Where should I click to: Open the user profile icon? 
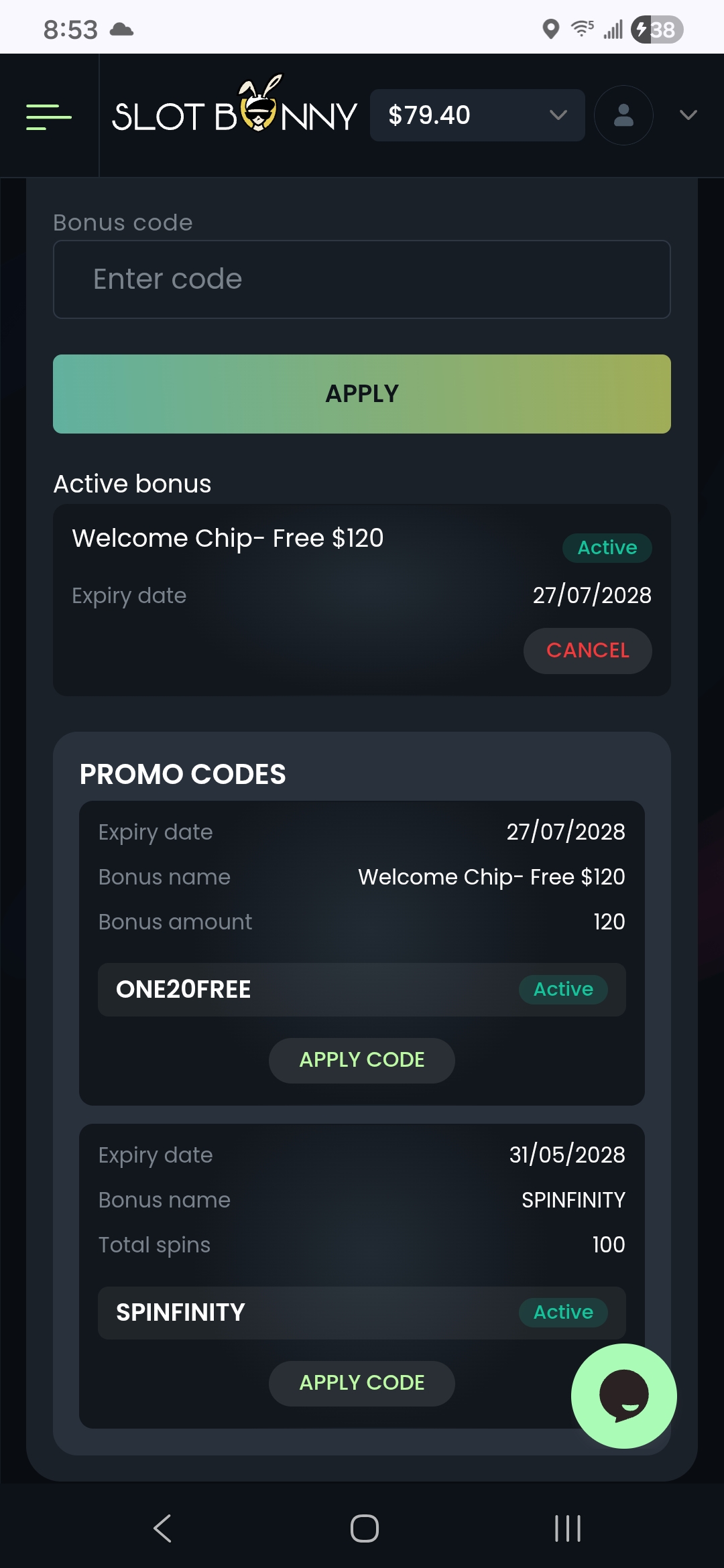[623, 115]
